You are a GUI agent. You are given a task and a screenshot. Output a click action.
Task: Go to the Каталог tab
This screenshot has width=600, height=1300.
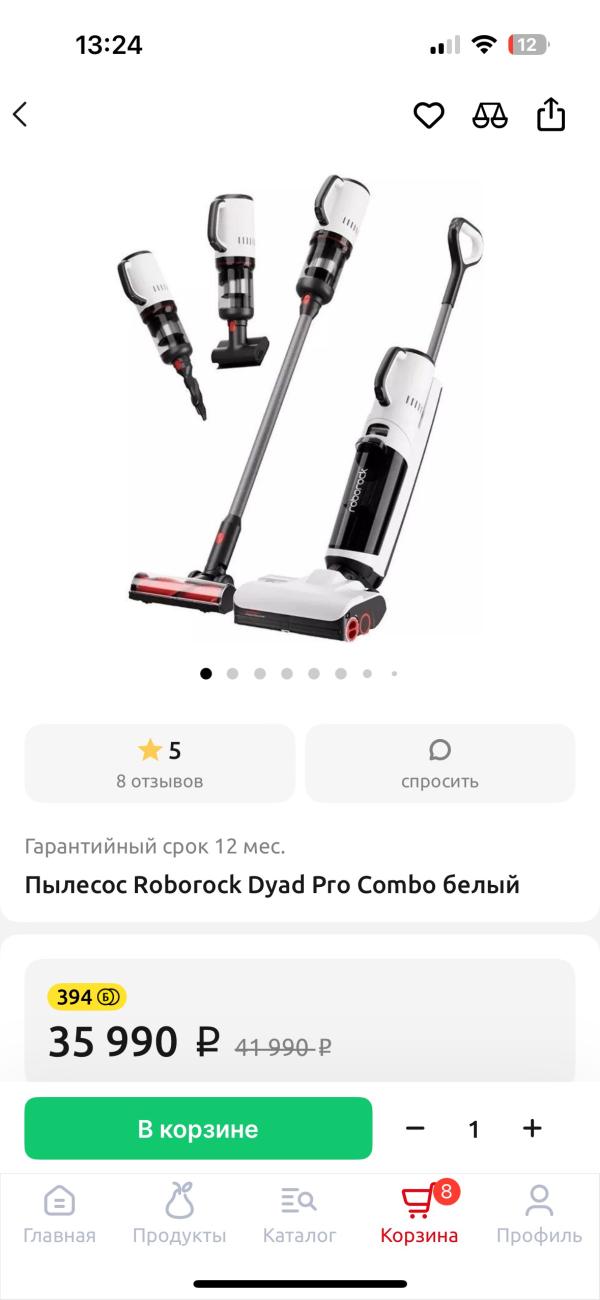300,1214
